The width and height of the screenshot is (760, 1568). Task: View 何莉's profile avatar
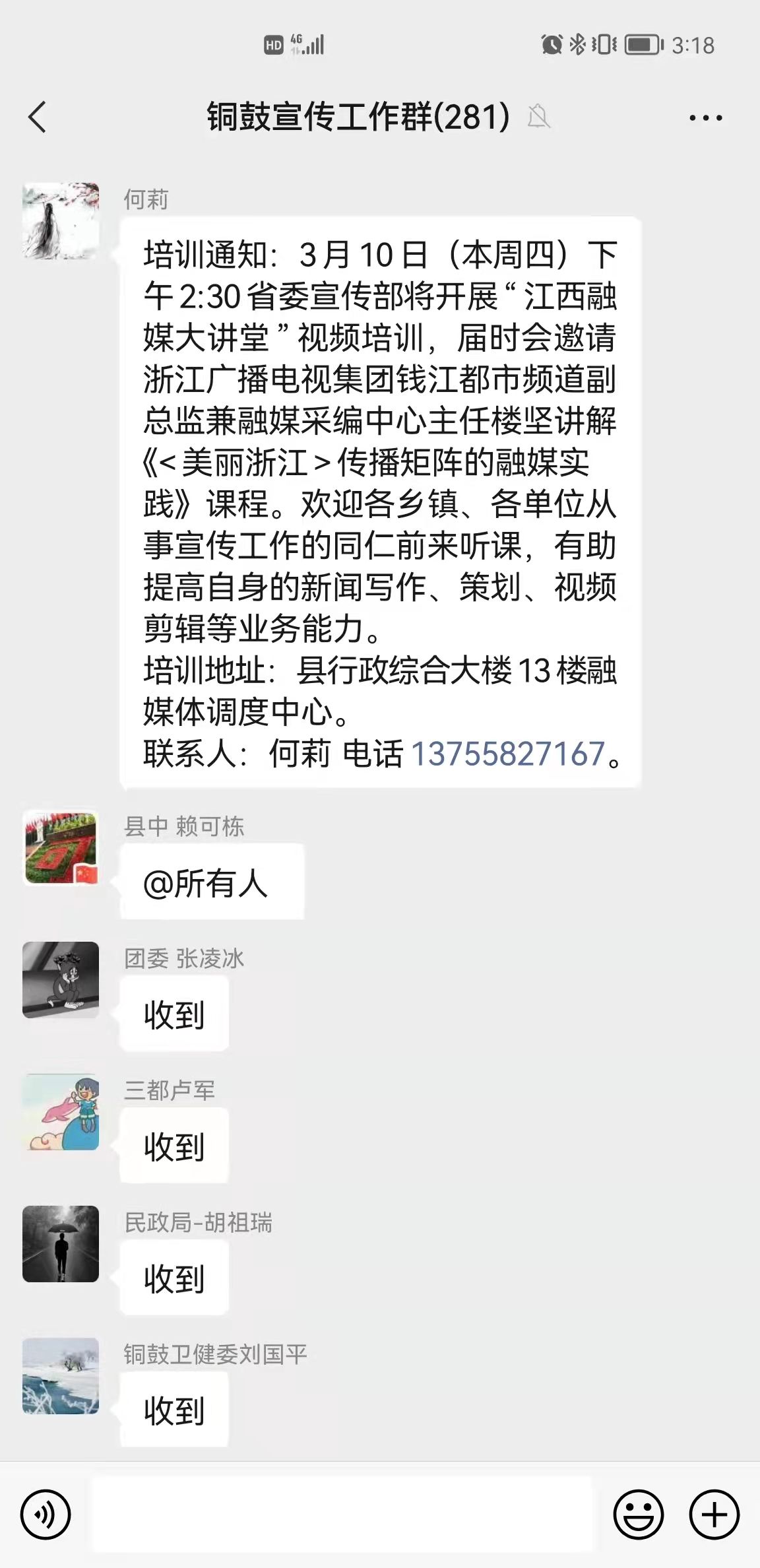click(x=61, y=221)
